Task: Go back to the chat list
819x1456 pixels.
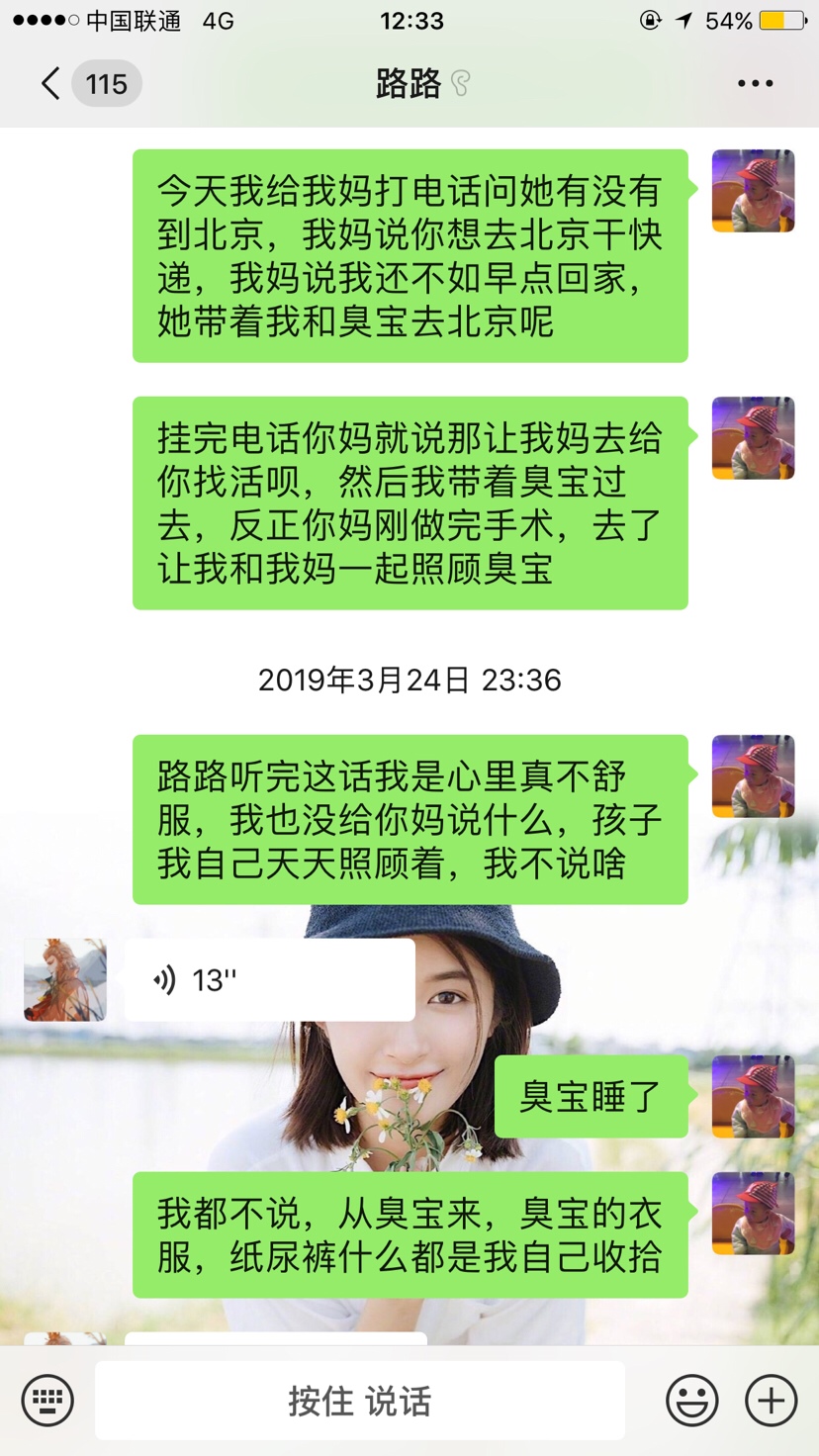Action: pyautogui.click(x=52, y=84)
